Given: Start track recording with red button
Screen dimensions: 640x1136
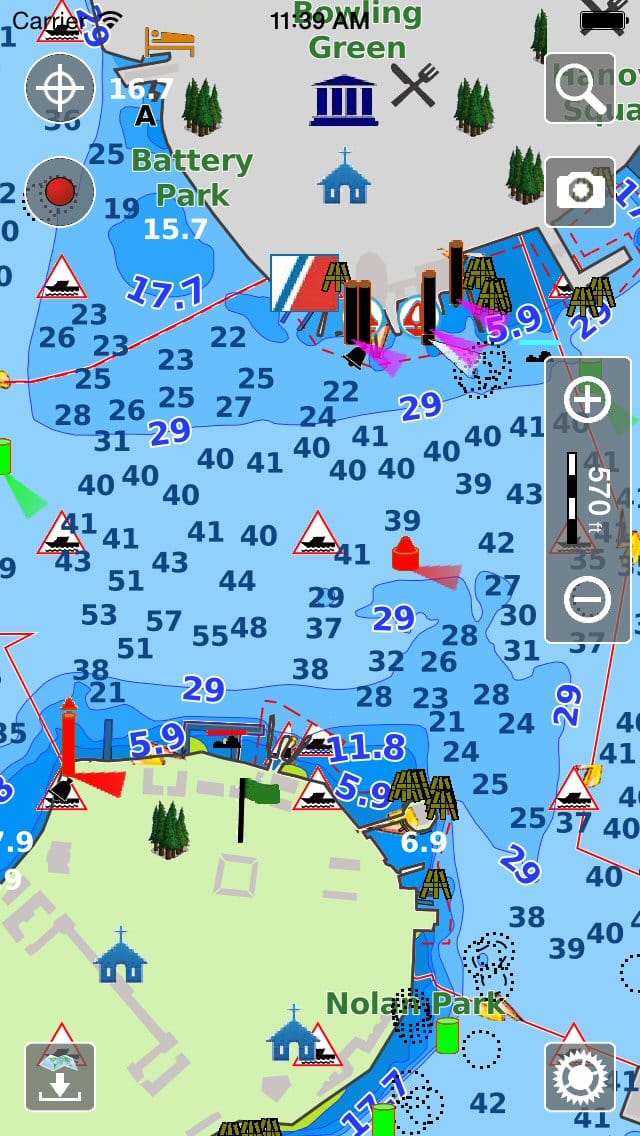Looking at the screenshot, I should click(60, 192).
